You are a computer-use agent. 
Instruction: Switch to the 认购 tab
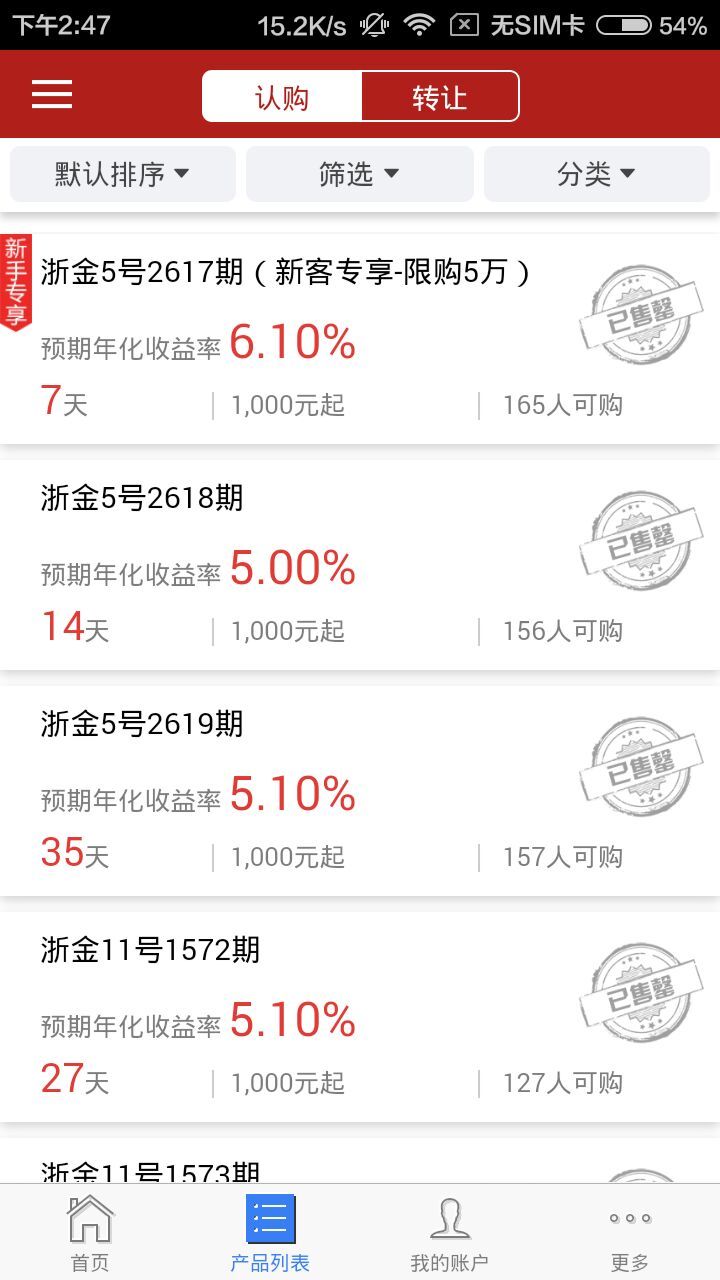point(282,97)
